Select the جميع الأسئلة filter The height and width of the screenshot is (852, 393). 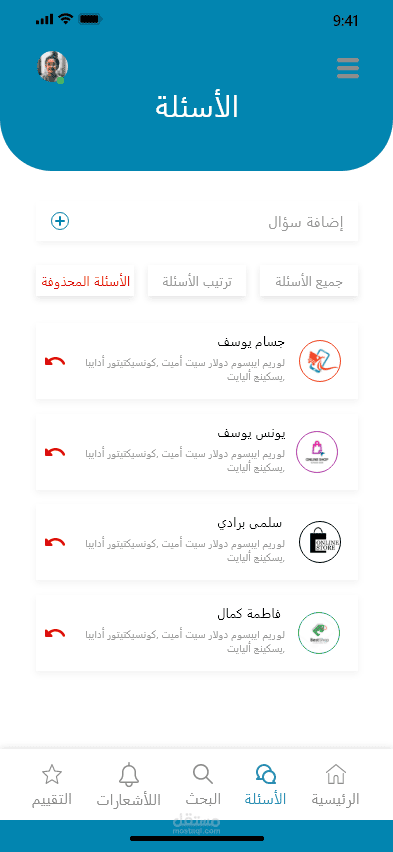(309, 281)
